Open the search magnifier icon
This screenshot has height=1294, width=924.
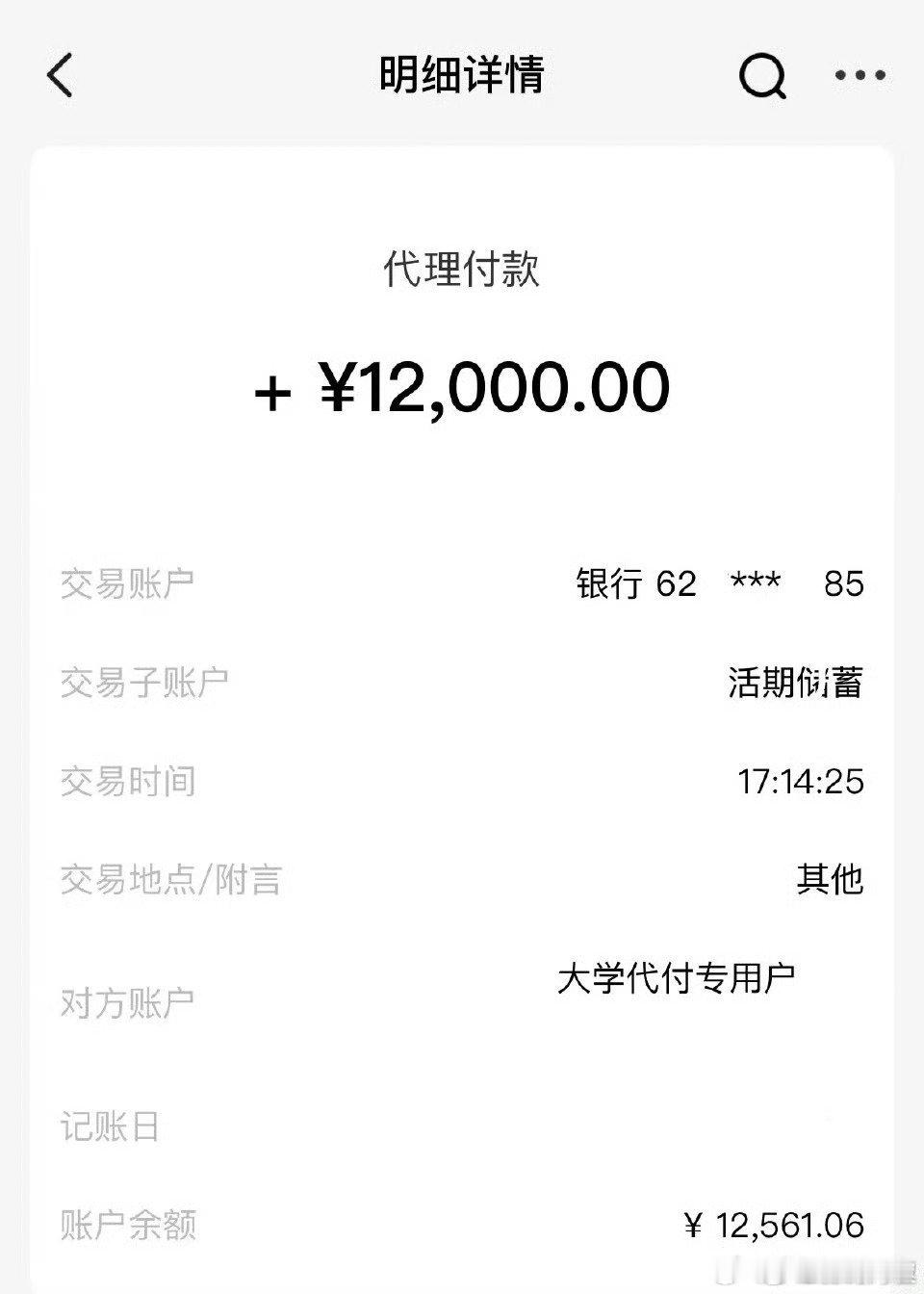[761, 75]
